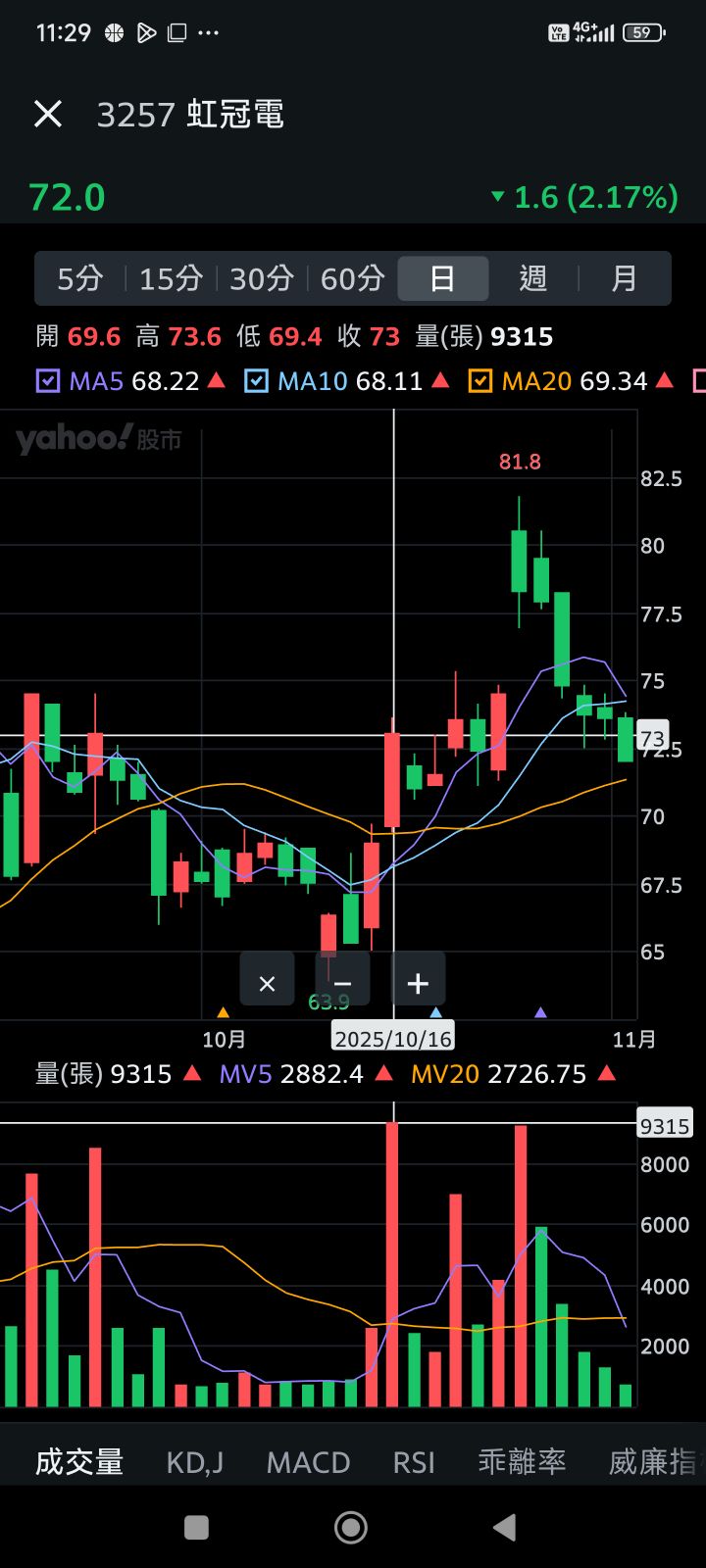Dismiss the chart zoom controls
This screenshot has width=706, height=1568.
click(x=267, y=983)
